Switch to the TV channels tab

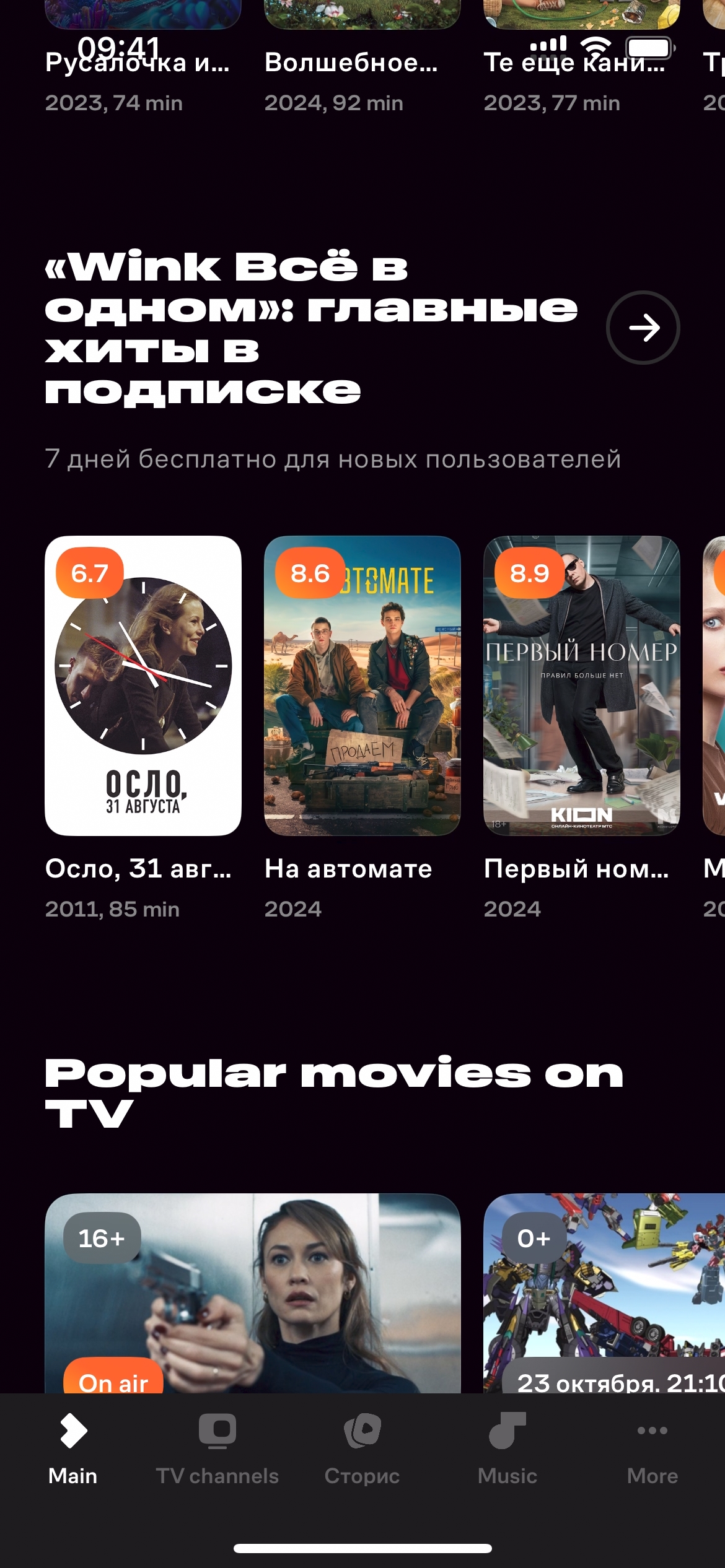tap(217, 1449)
